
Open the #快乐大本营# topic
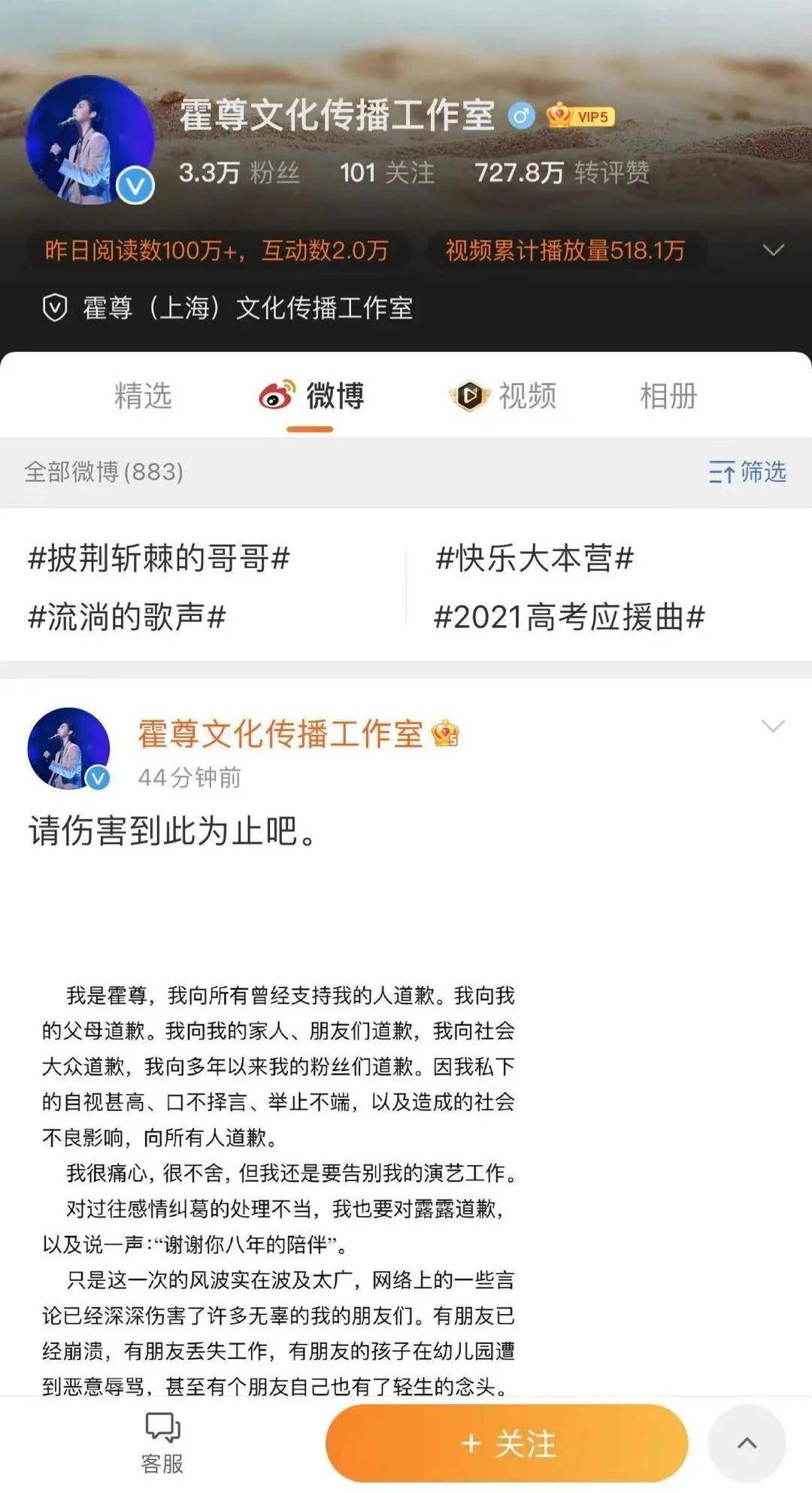point(535,558)
